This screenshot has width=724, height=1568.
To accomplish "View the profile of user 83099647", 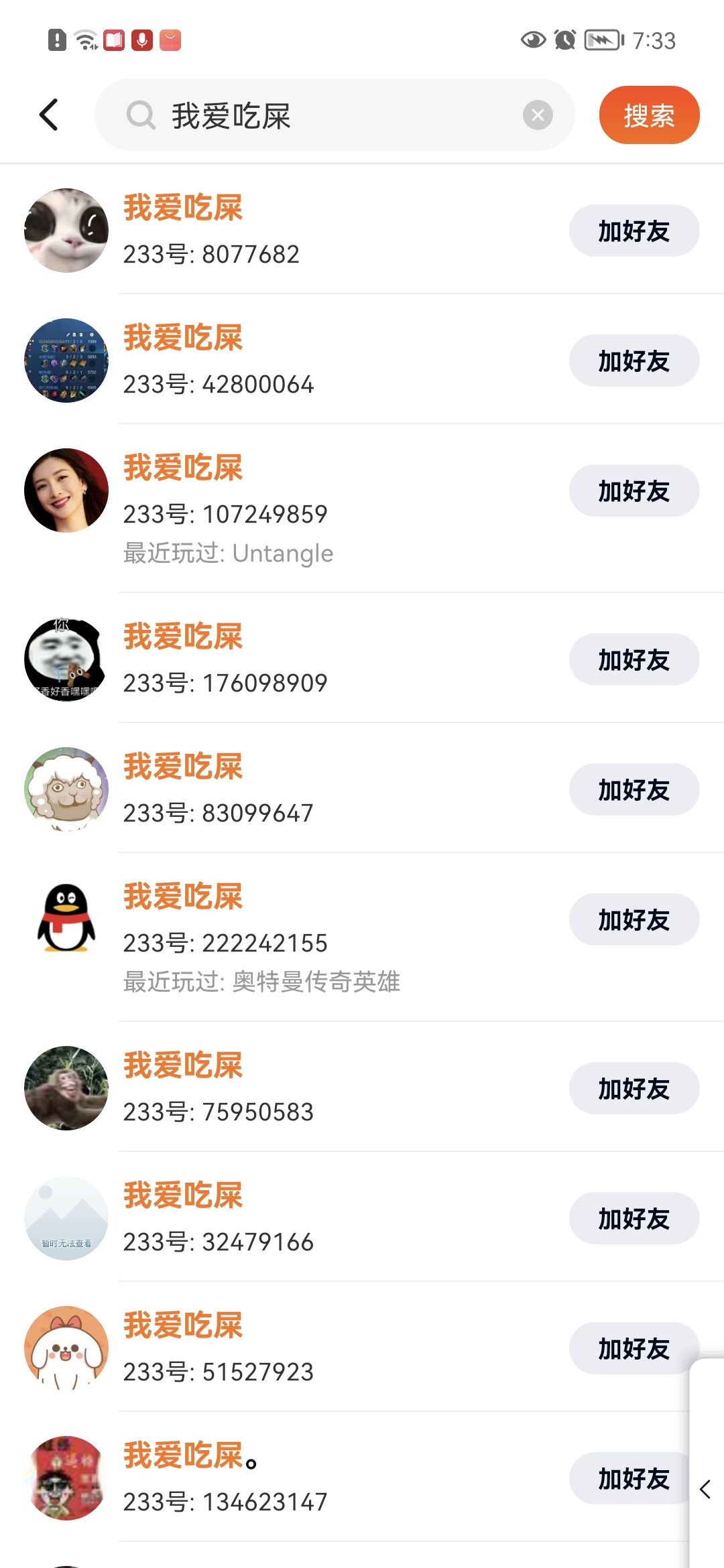I will (x=218, y=790).
